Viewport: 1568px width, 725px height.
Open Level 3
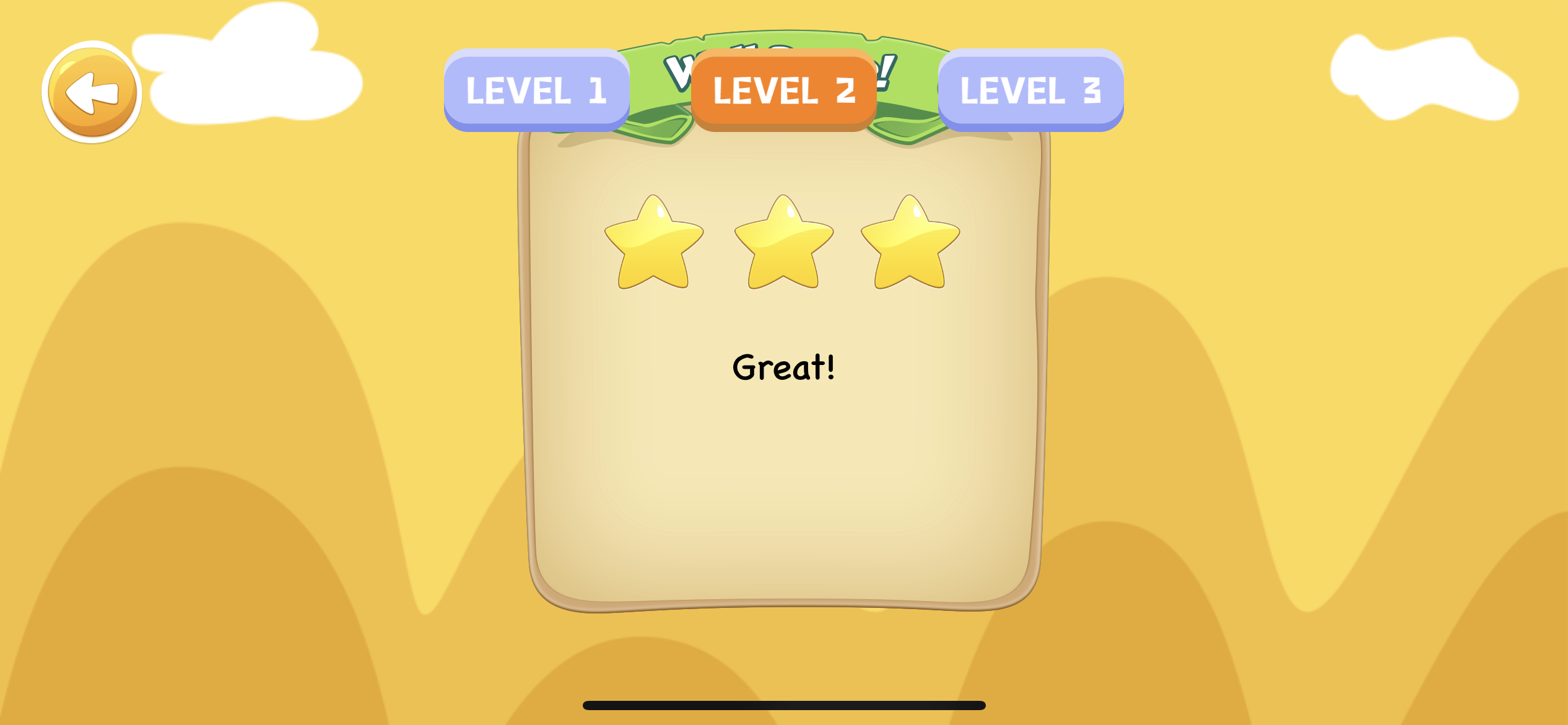1030,90
